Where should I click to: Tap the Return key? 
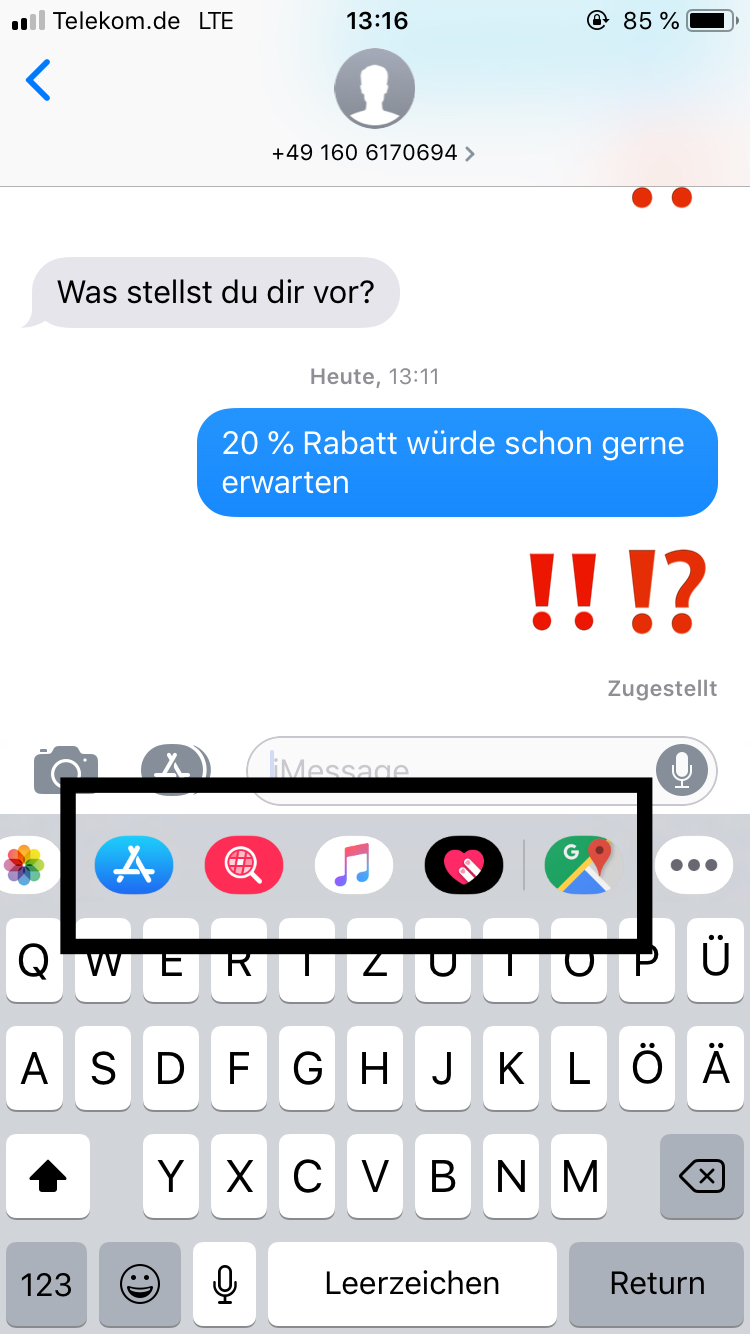[x=657, y=1284]
